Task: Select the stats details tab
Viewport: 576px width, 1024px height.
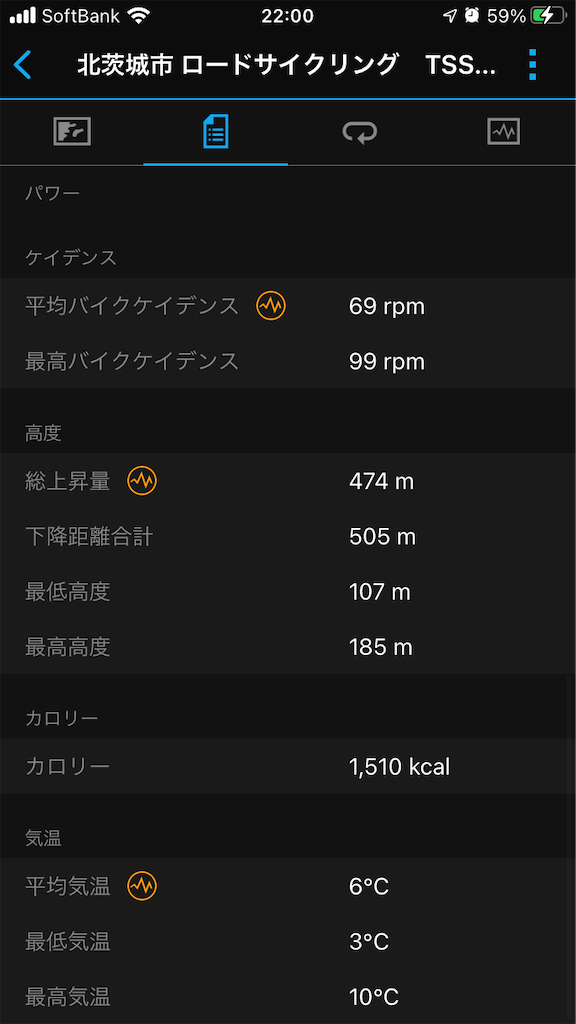Action: 216,133
